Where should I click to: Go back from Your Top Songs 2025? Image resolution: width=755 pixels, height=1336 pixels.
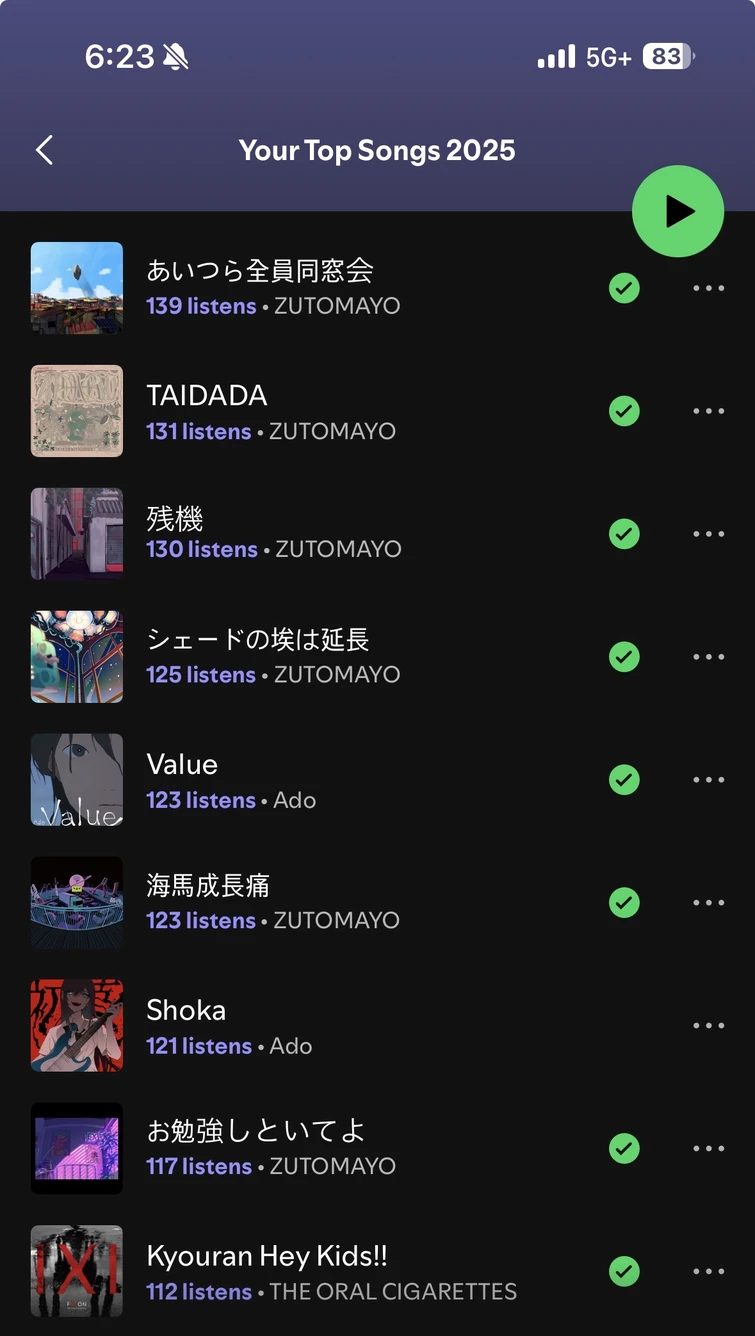(44, 150)
